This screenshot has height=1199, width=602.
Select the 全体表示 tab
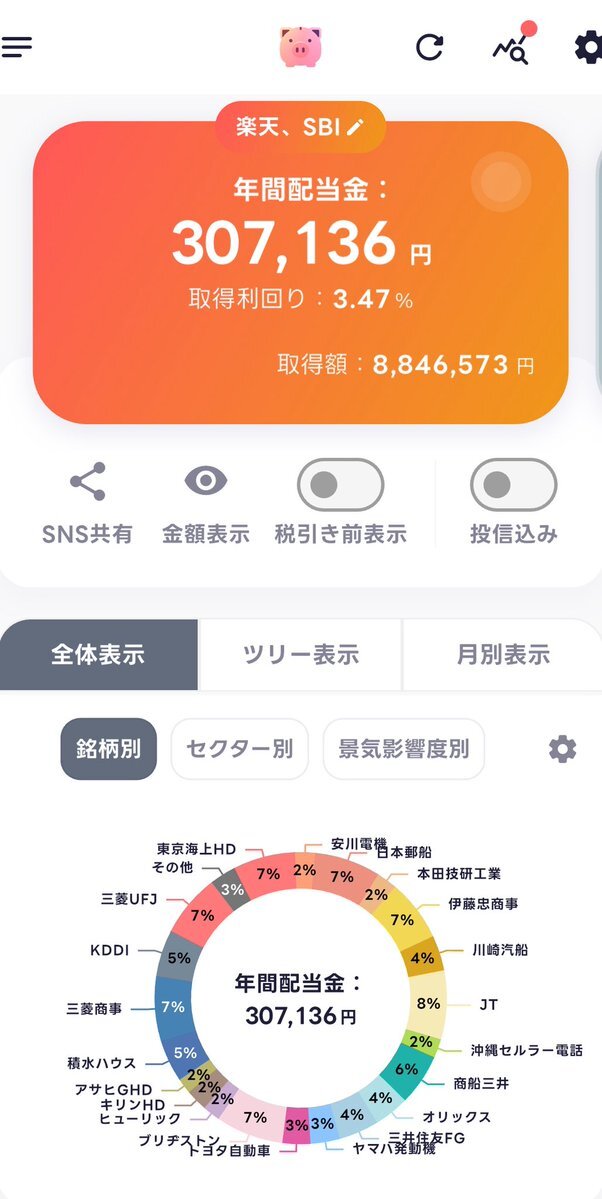point(99,655)
